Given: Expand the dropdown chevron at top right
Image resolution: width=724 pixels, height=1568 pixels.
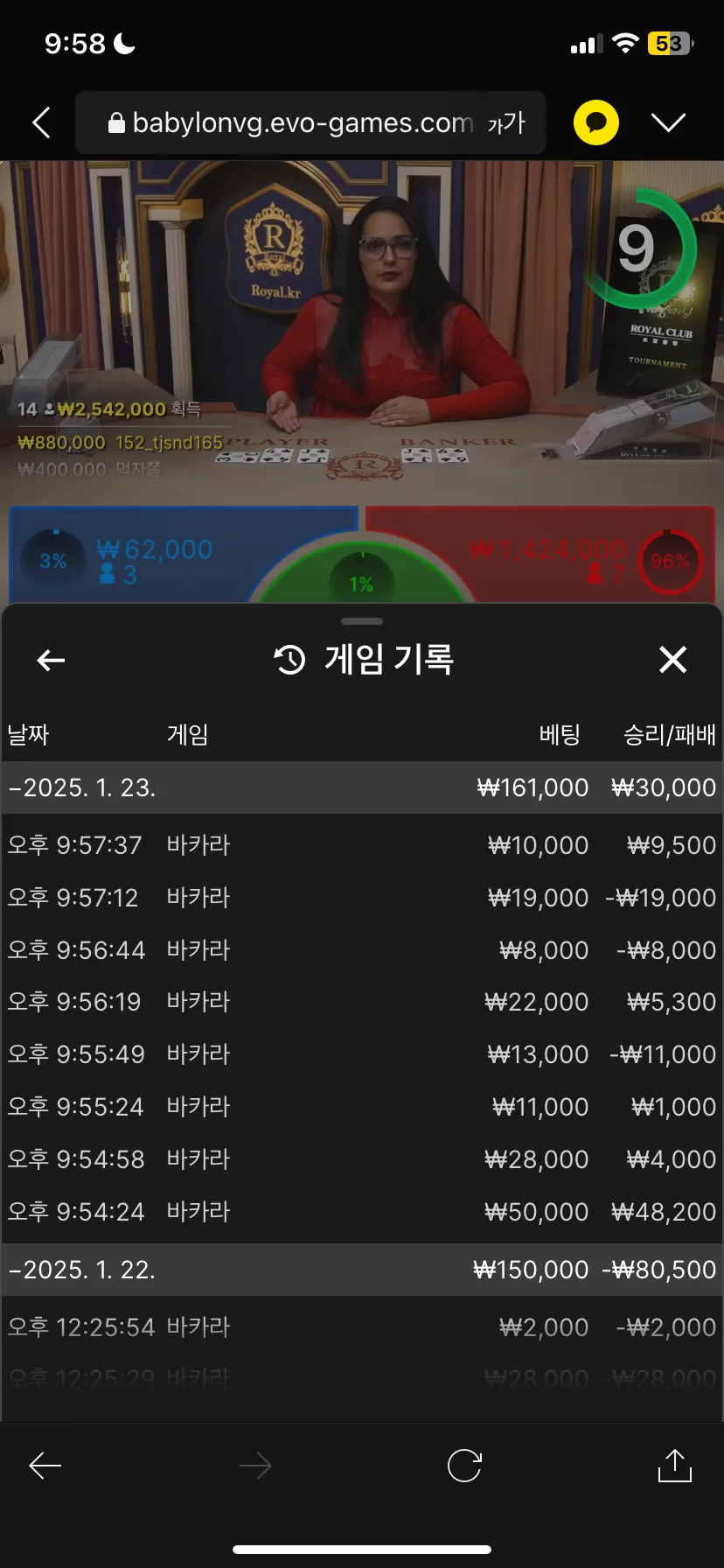Looking at the screenshot, I should click(669, 122).
